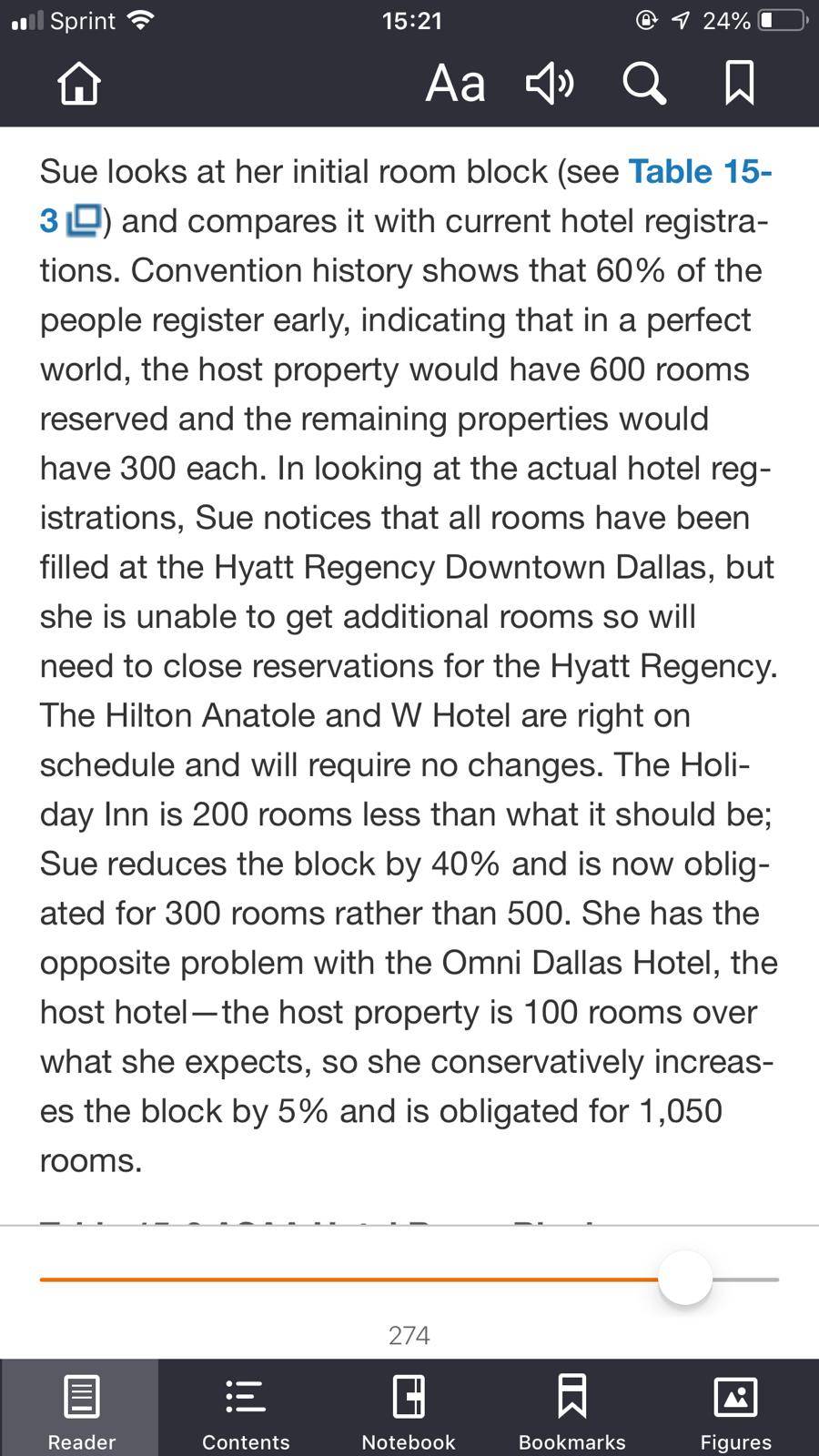The width and height of the screenshot is (819, 1456).
Task: Go to the home library icon
Action: pyautogui.click(x=79, y=83)
